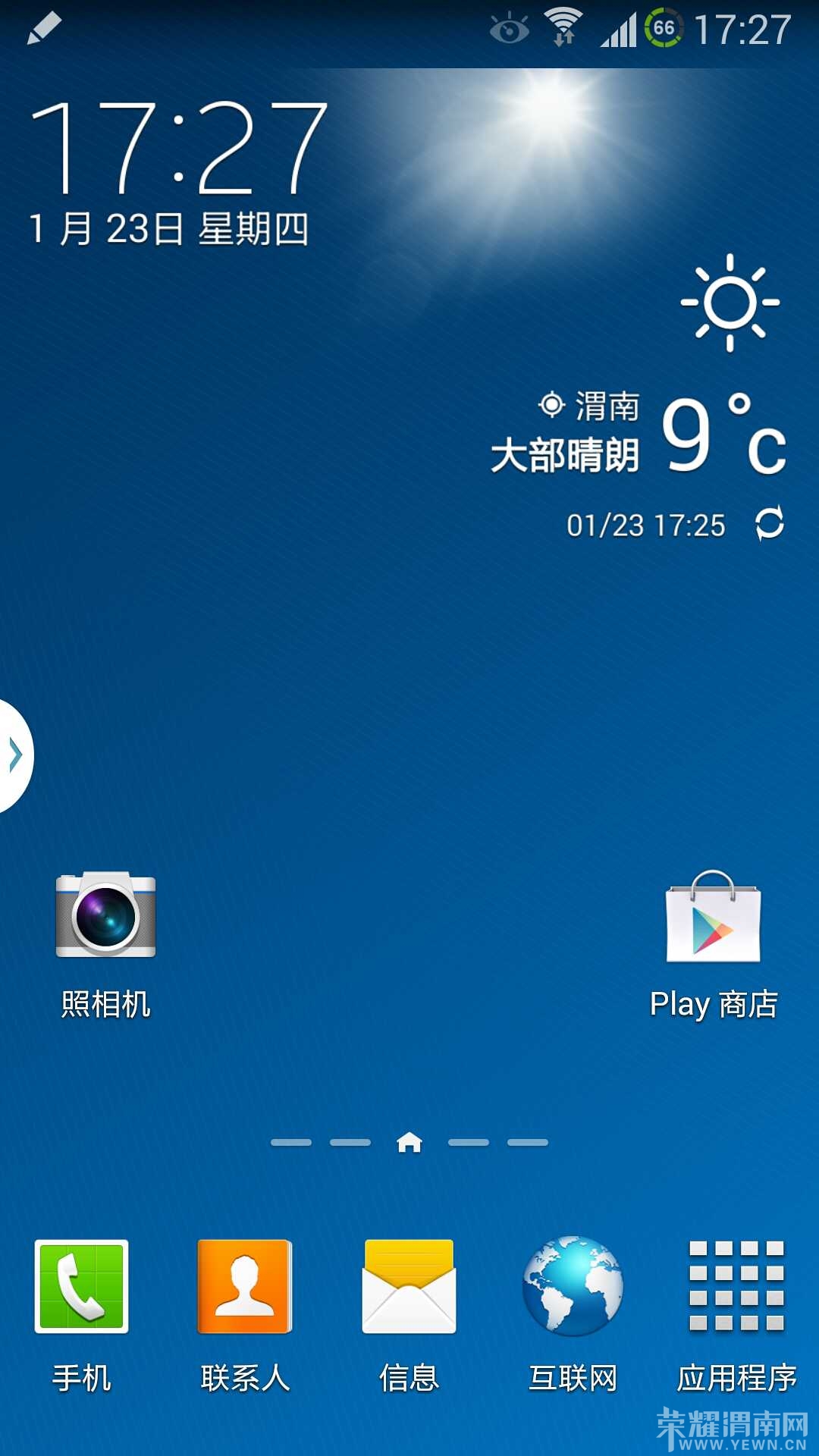Open the 17:27 clock widget
The image size is (819, 1456).
pos(179,148)
